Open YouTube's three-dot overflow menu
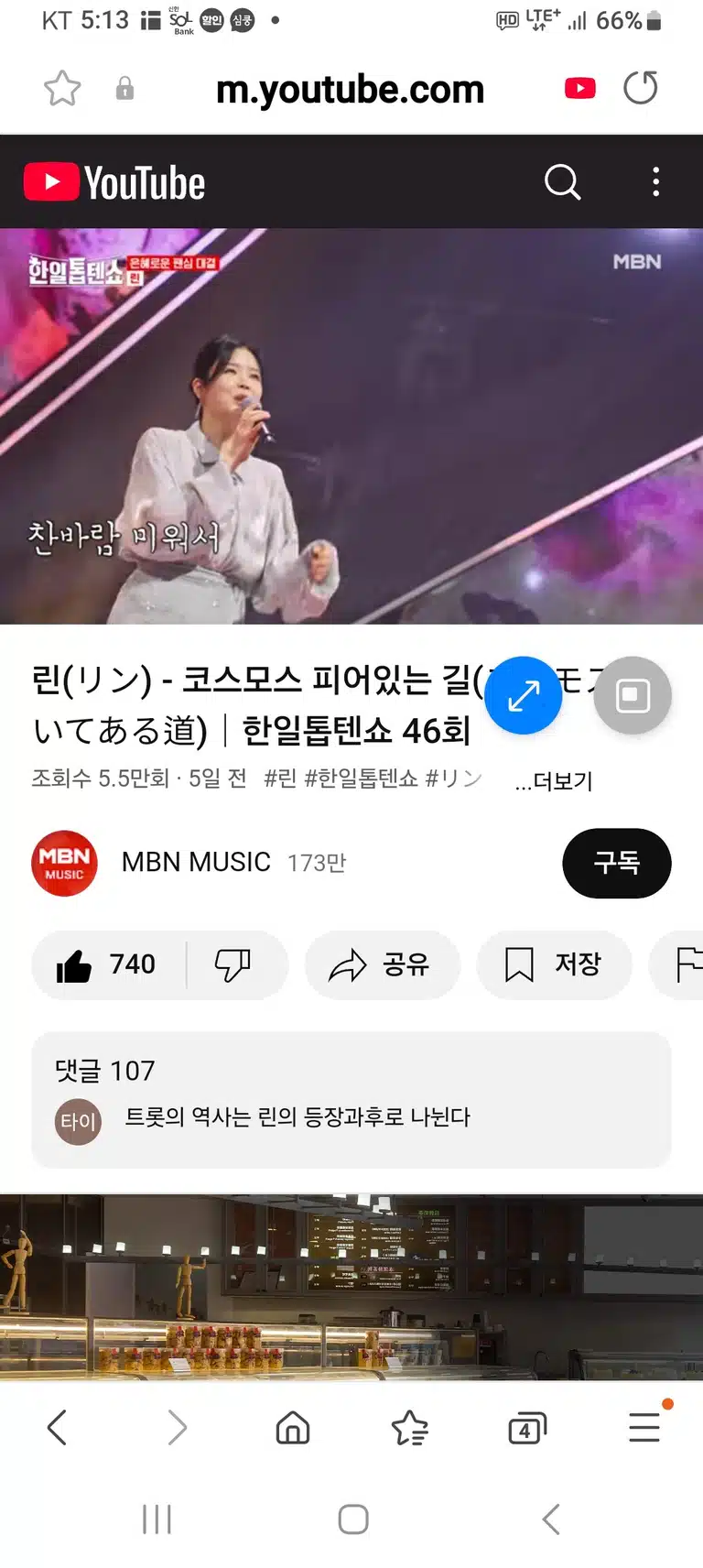This screenshot has height=1568, width=703. click(x=655, y=182)
